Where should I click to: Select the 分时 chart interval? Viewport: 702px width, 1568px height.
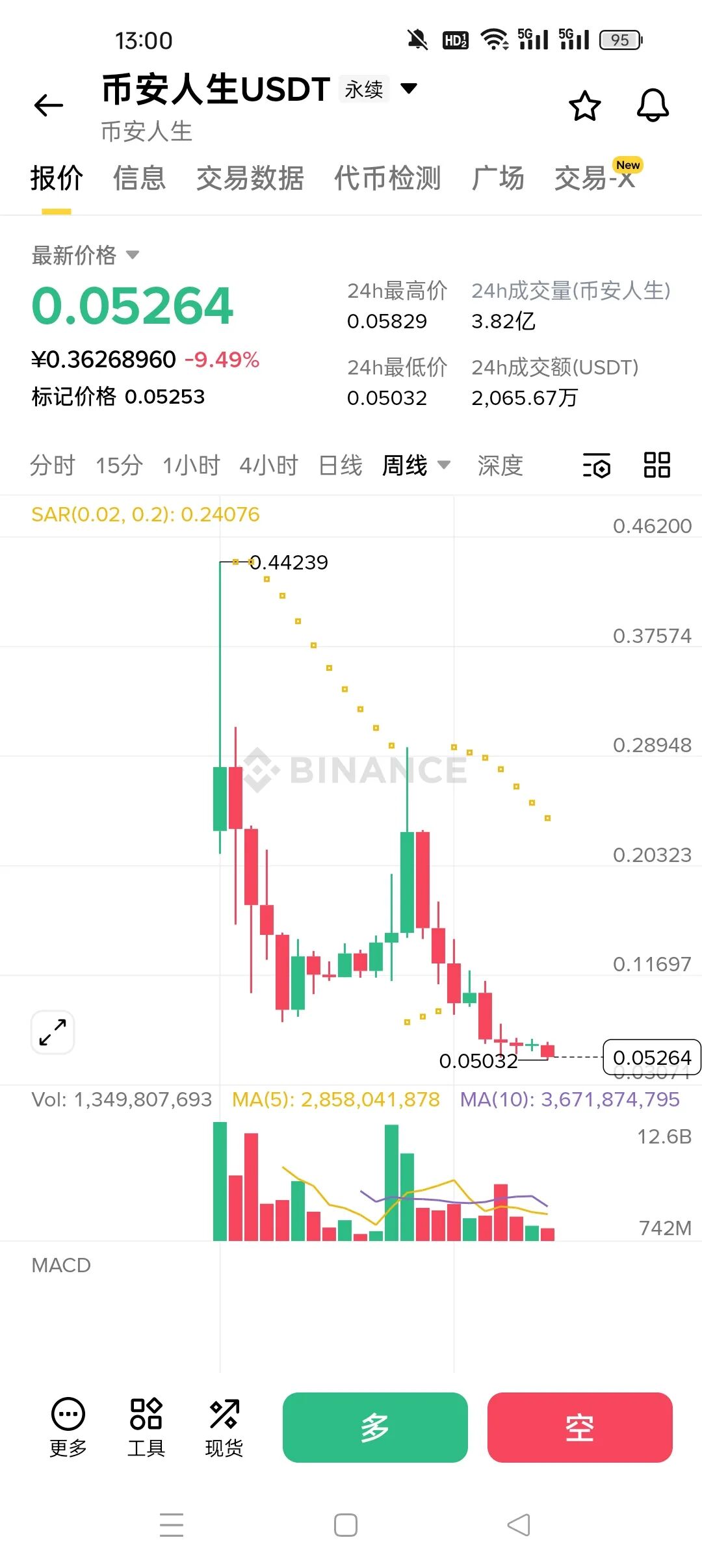point(52,465)
